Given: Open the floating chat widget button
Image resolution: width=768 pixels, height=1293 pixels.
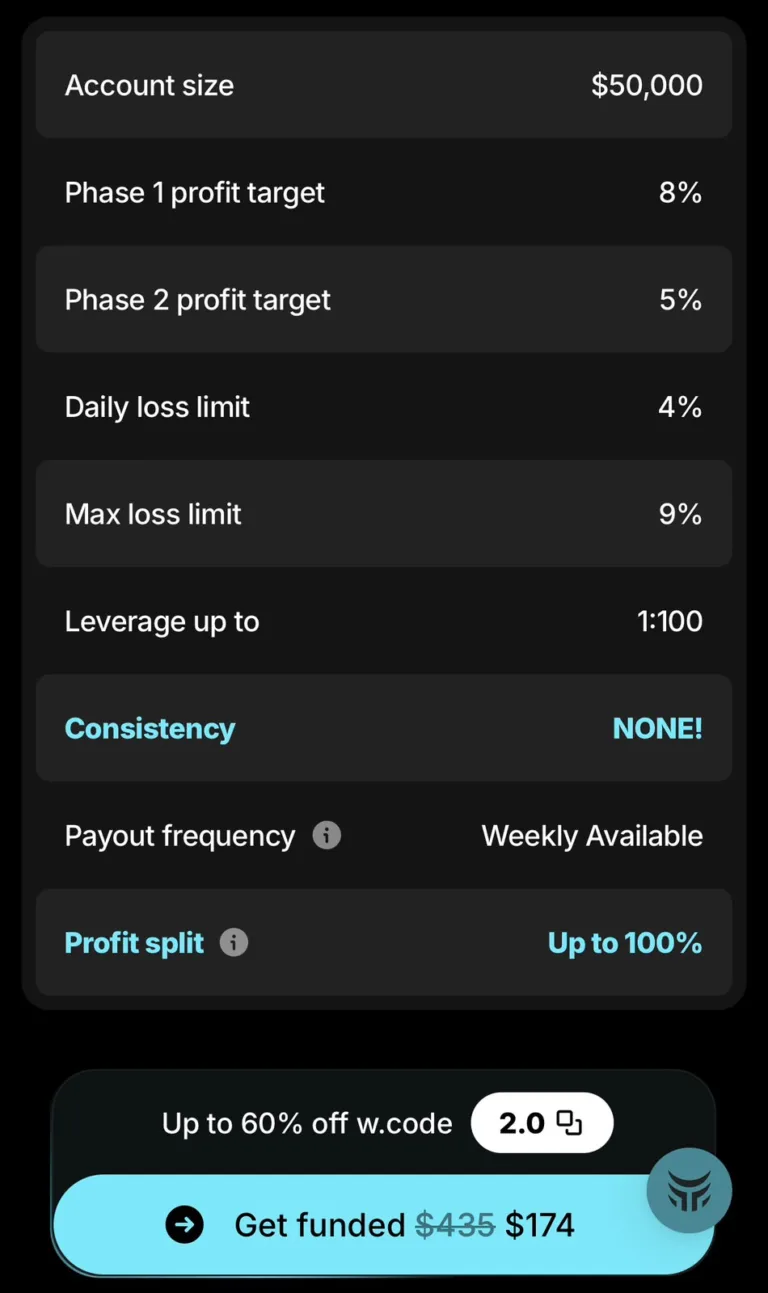Looking at the screenshot, I should pos(689,1190).
